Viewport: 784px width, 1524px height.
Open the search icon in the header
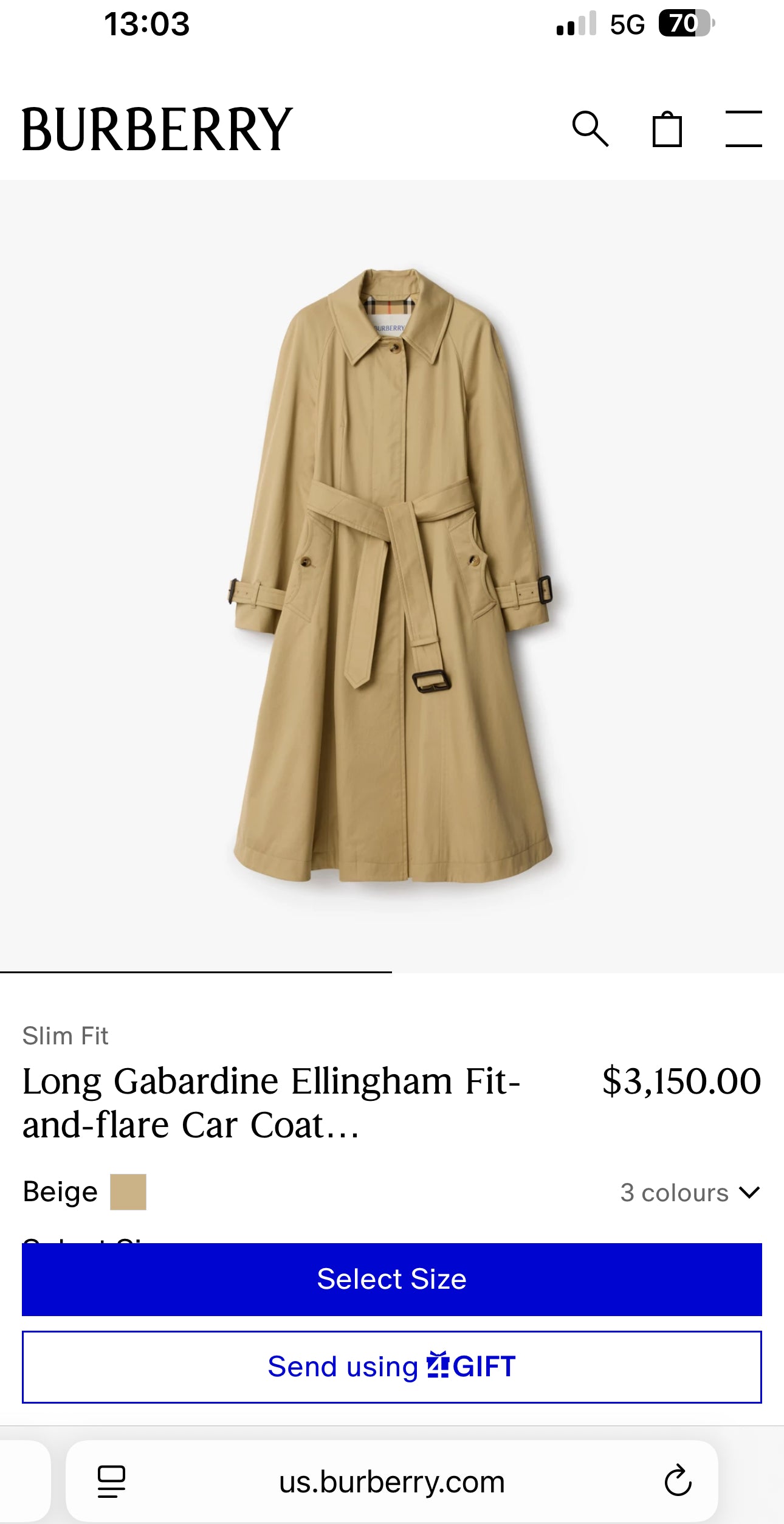pos(590,129)
